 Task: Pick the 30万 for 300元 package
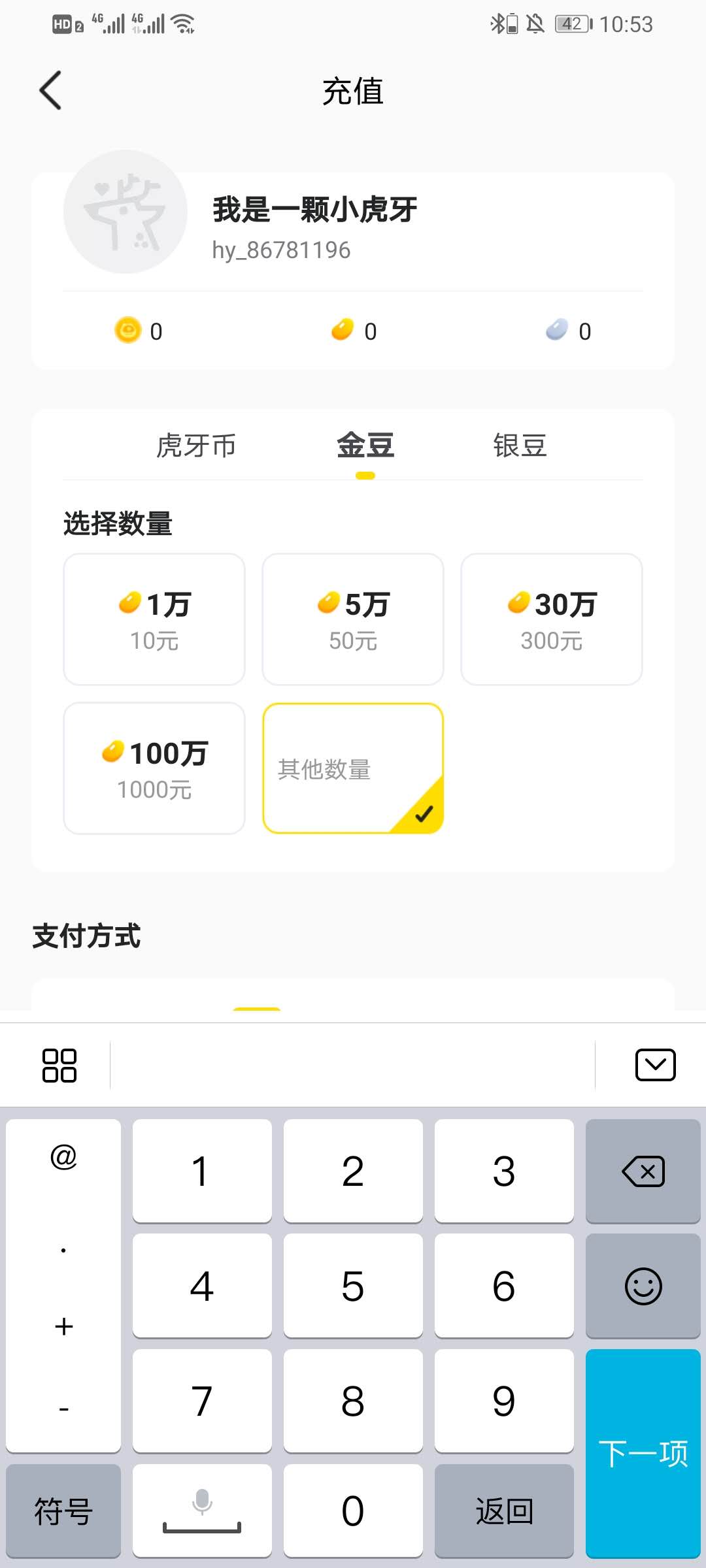pyautogui.click(x=552, y=619)
